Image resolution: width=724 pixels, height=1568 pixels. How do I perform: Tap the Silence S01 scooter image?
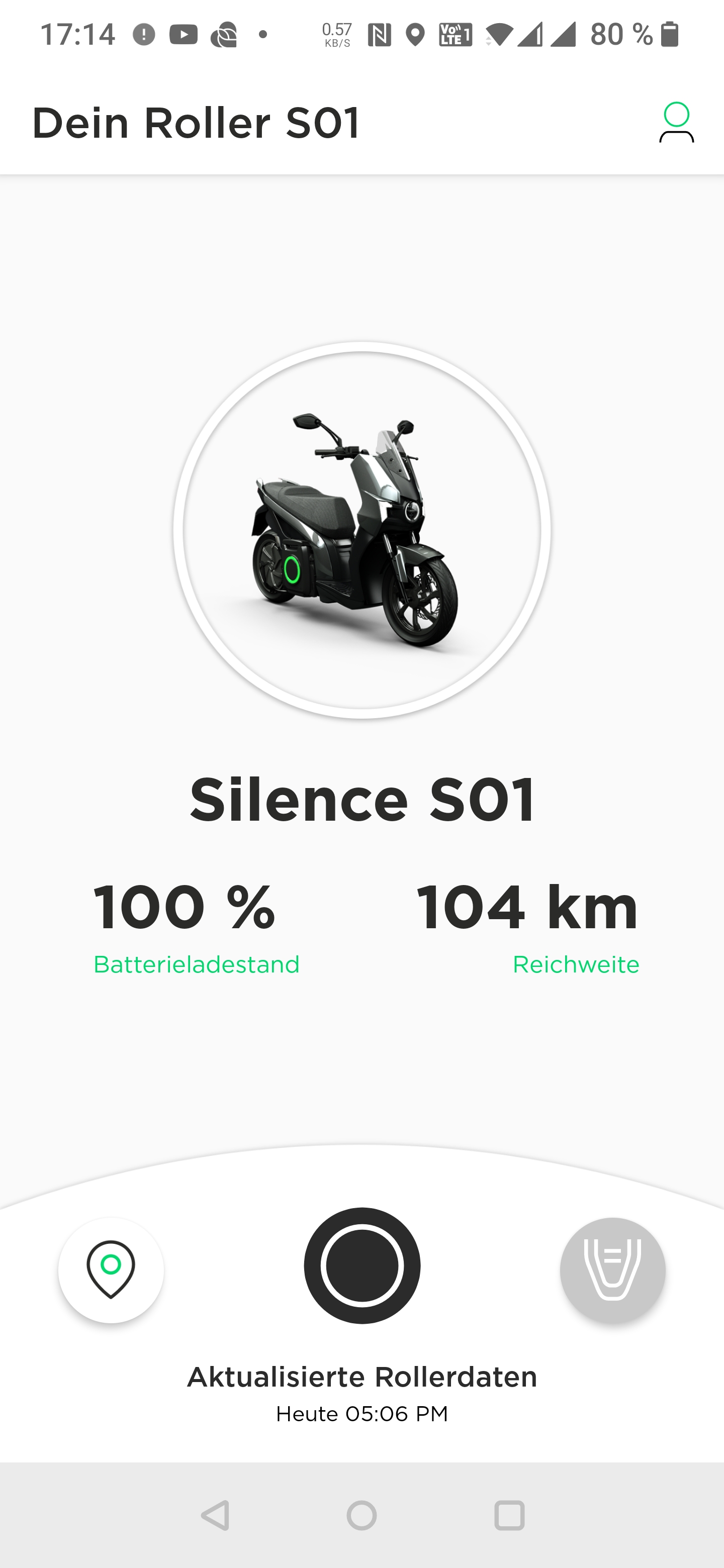point(361,530)
